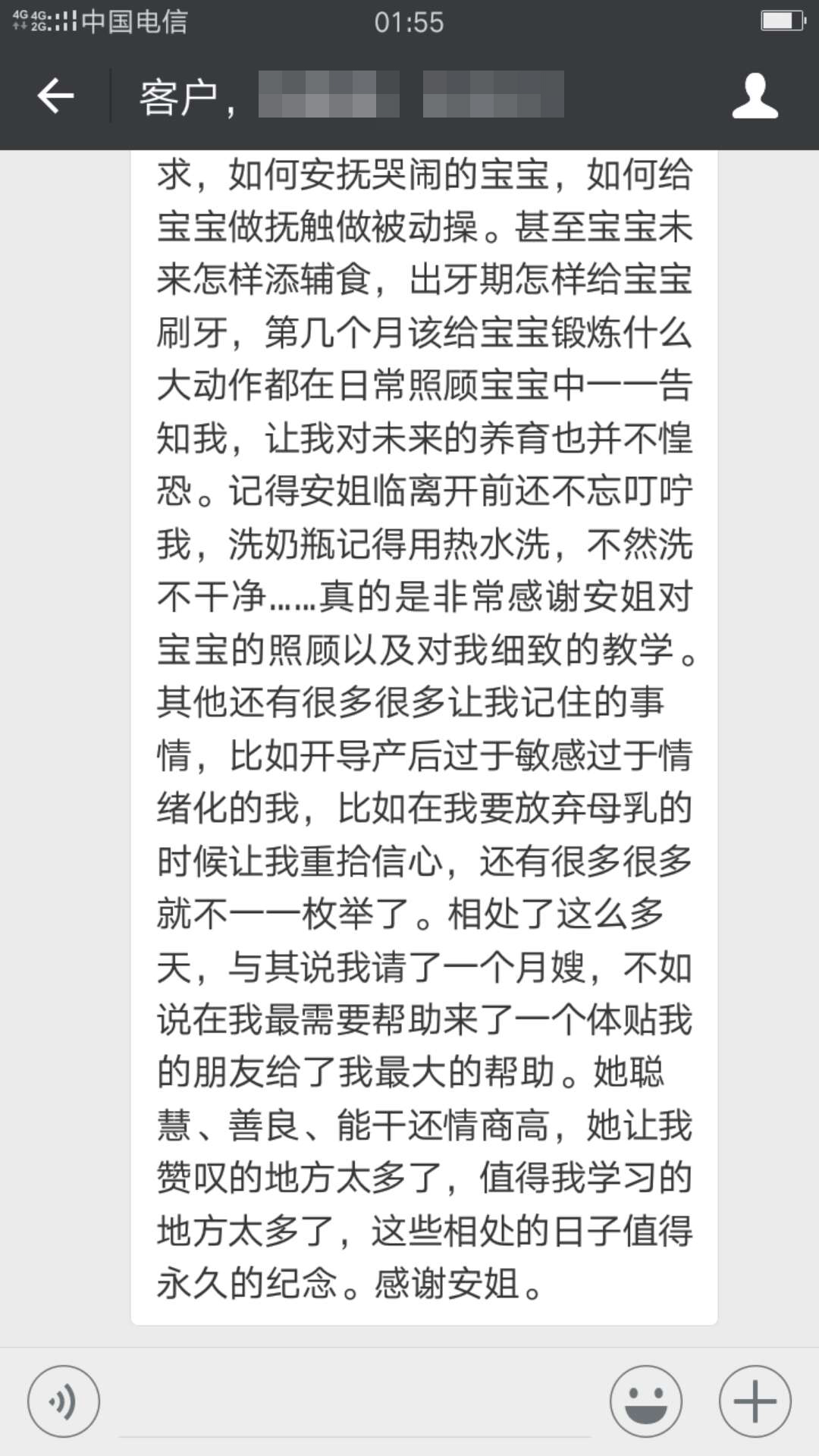Screen dimensions: 819x1456
Task: Open the emoji sticker panel
Action: coord(646,1402)
